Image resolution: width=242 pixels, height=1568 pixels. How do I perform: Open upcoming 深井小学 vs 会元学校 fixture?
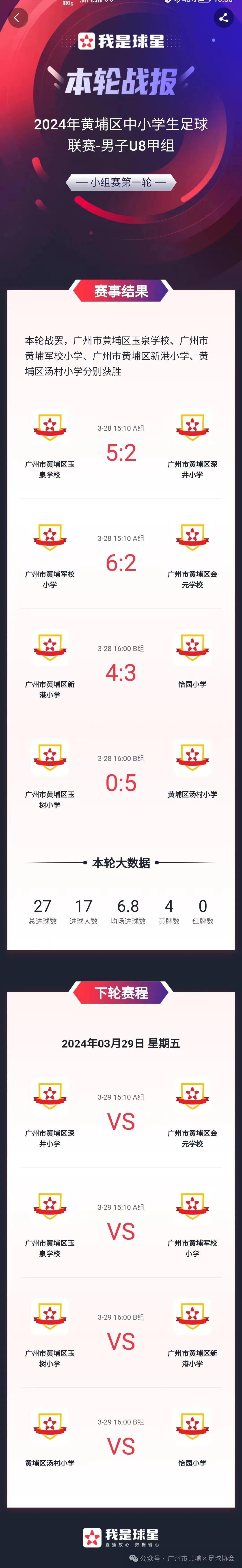(121, 1121)
